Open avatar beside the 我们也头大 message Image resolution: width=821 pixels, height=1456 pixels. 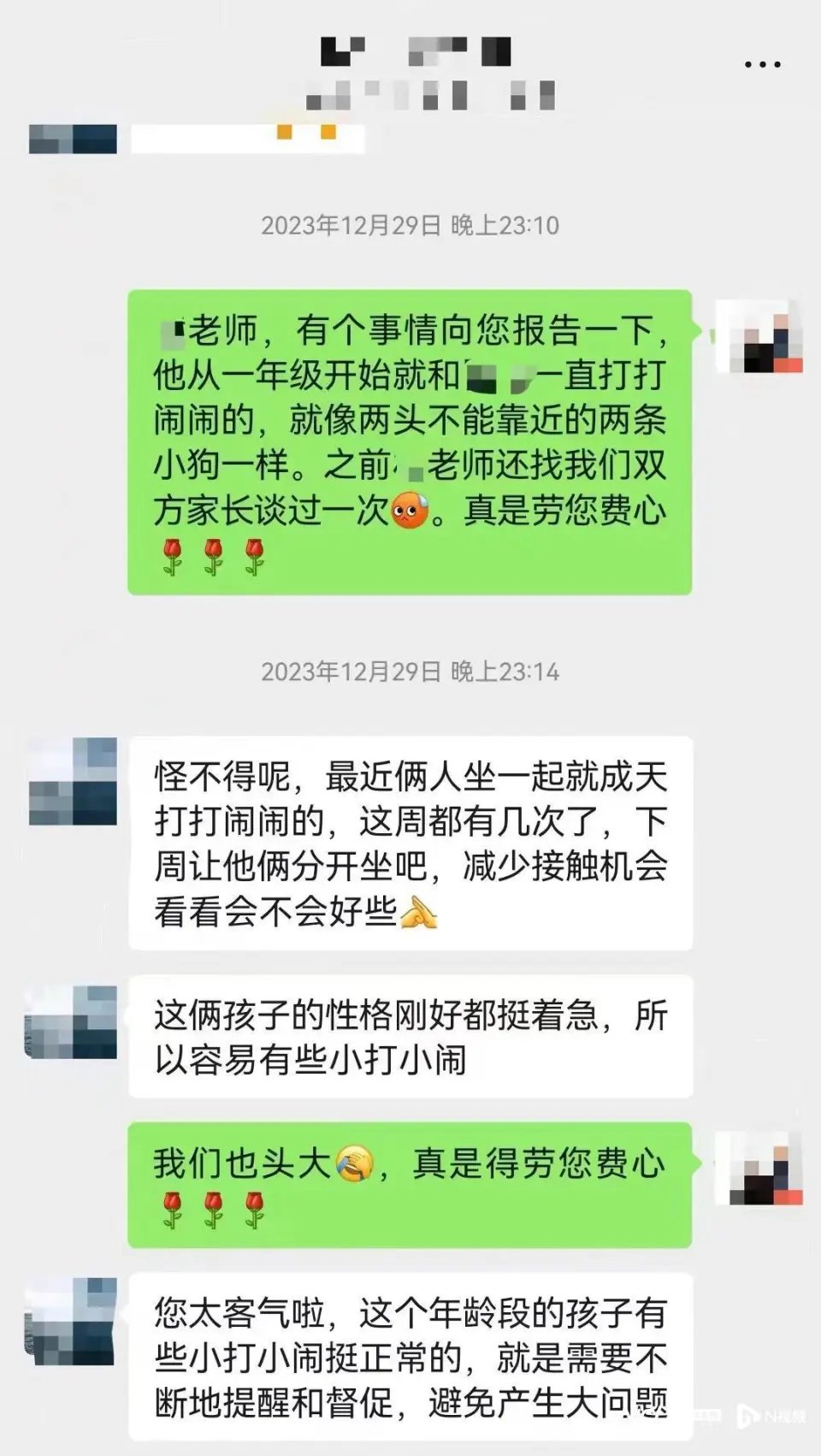(759, 1169)
